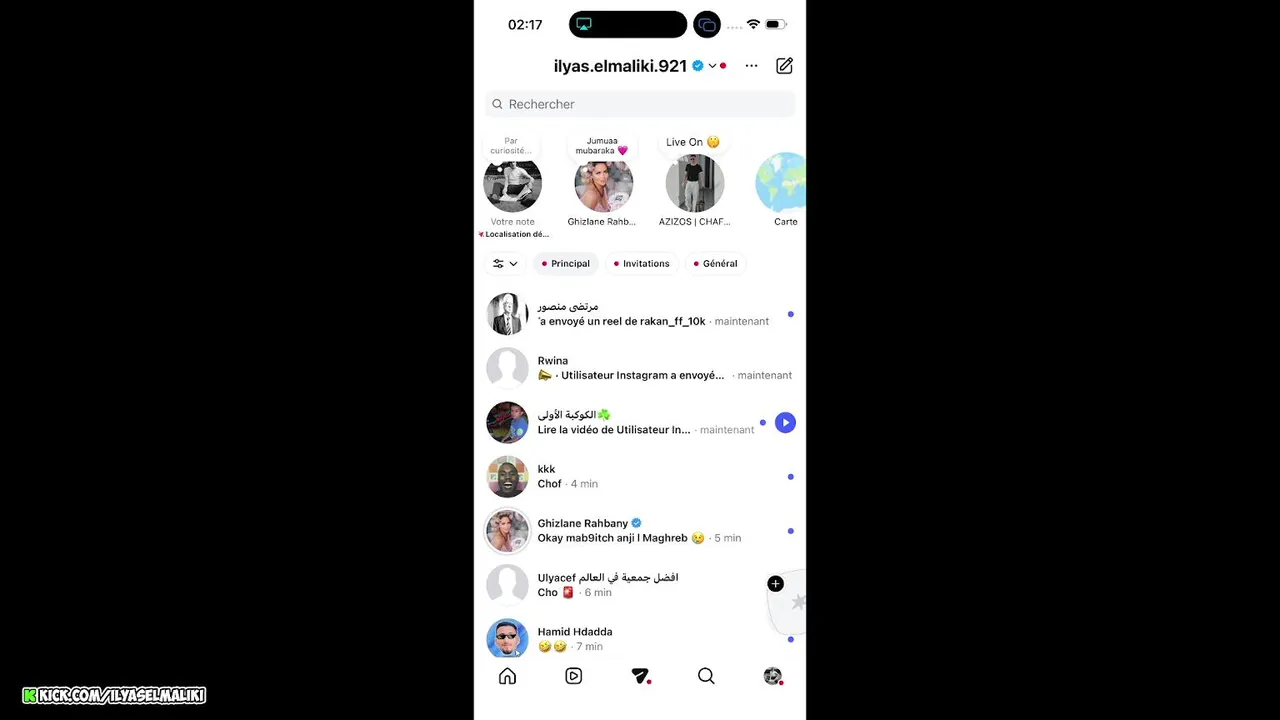The width and height of the screenshot is (1280, 720).
Task: Expand the ilyas.elmaliki.921 account switcher
Action: 712,66
